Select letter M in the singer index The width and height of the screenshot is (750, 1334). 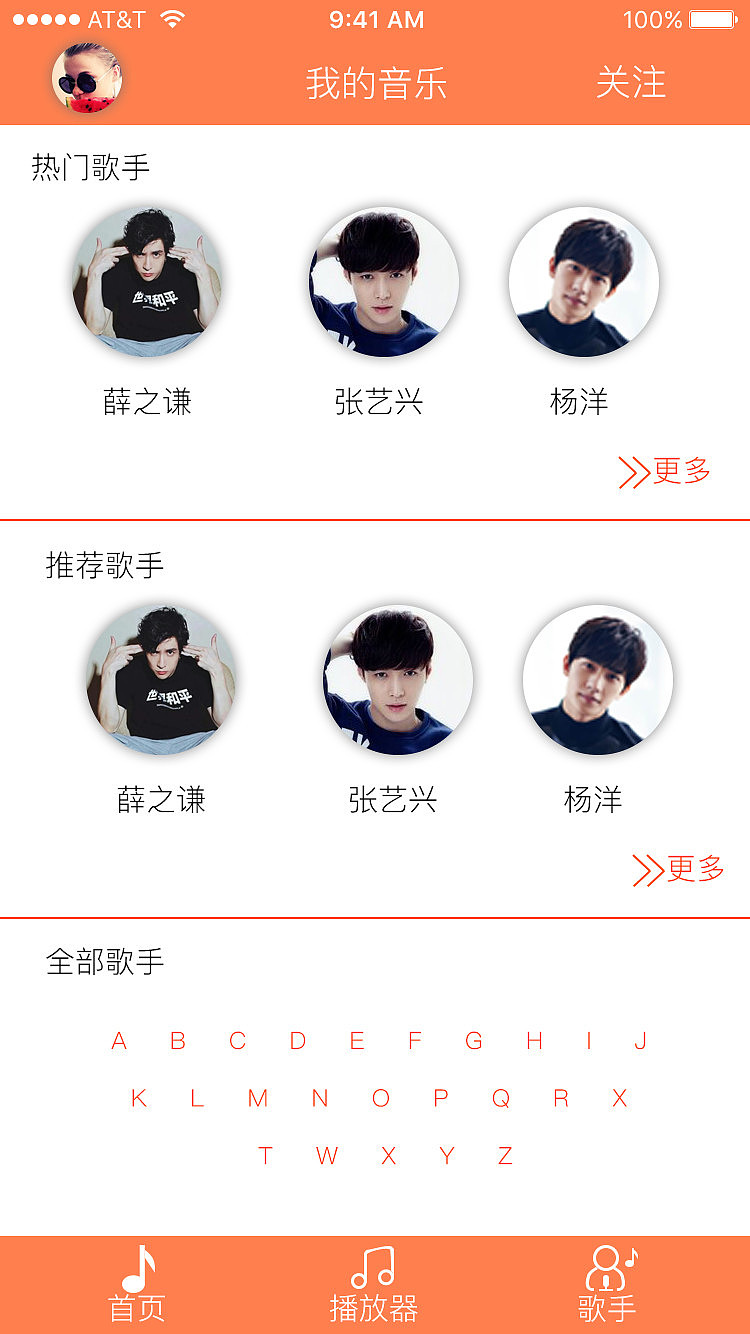(x=258, y=1098)
